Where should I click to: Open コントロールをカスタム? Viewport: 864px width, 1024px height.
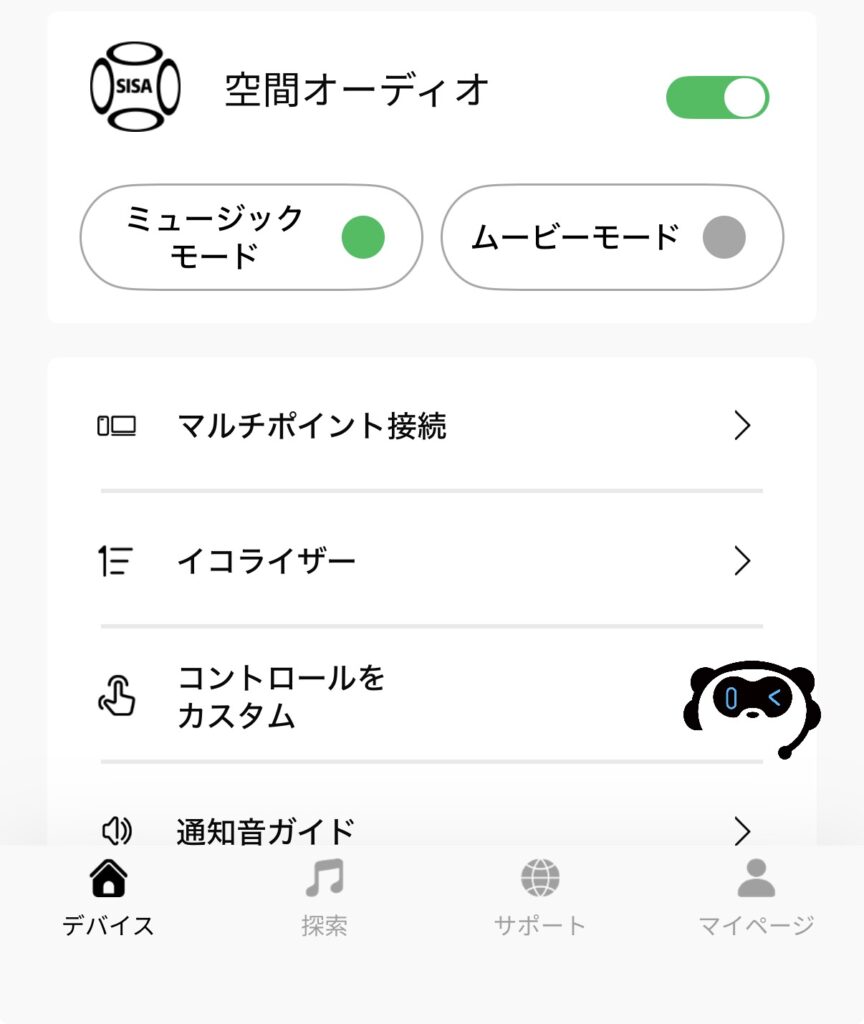[285, 696]
